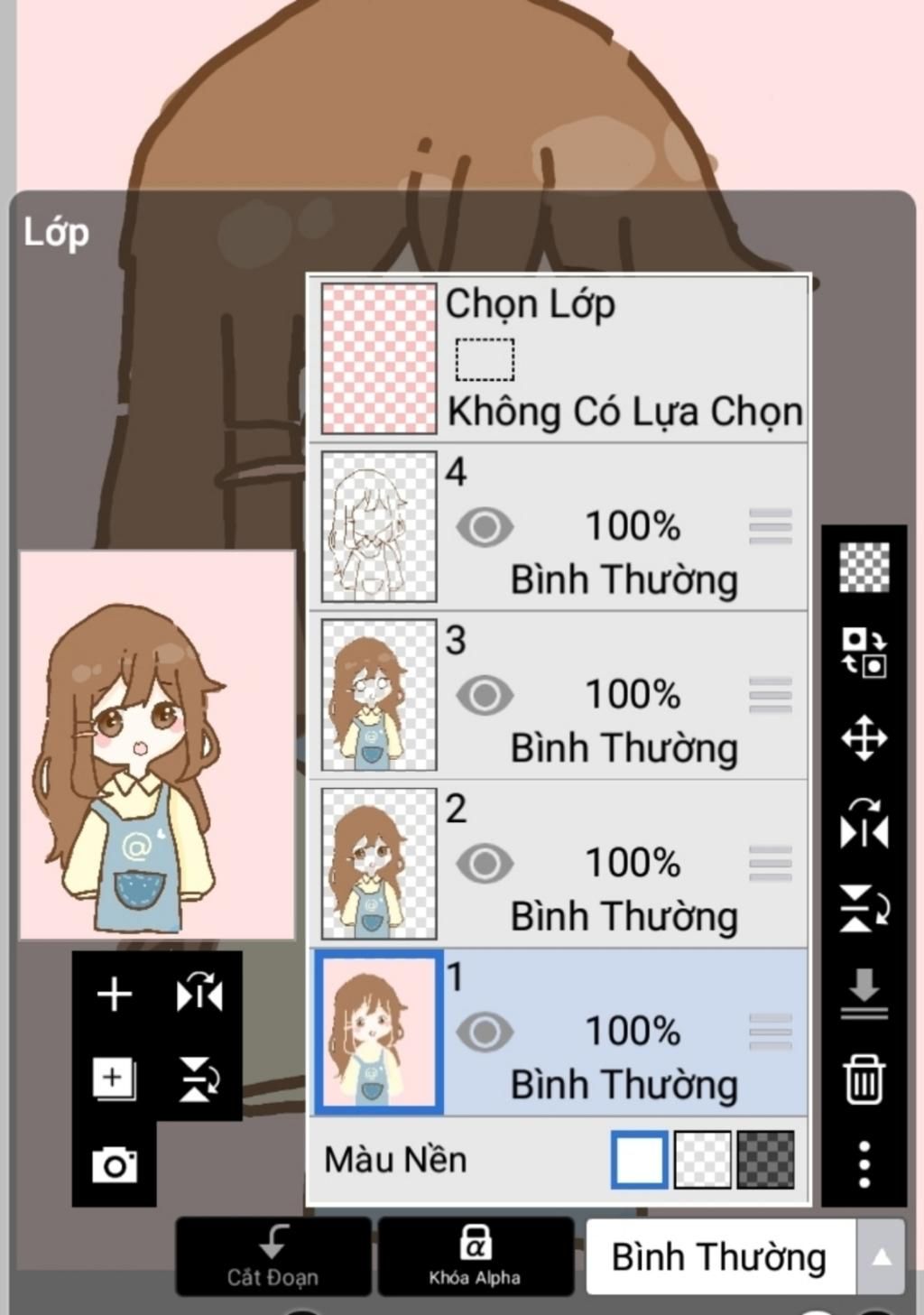This screenshot has height=1315, width=924.
Task: Add a new layer with plus icon
Action: (115, 995)
